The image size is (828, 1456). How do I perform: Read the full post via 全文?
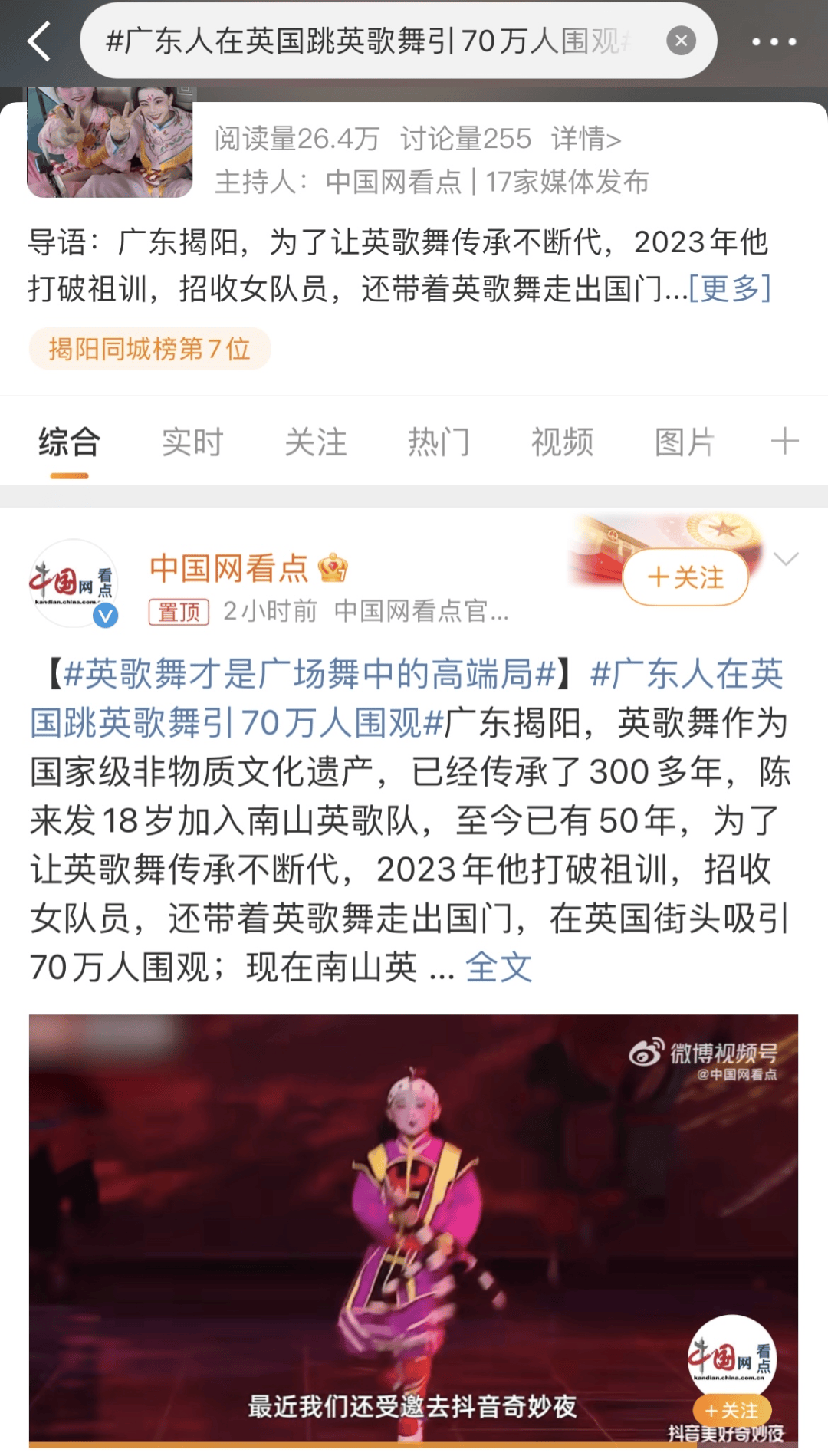(498, 968)
